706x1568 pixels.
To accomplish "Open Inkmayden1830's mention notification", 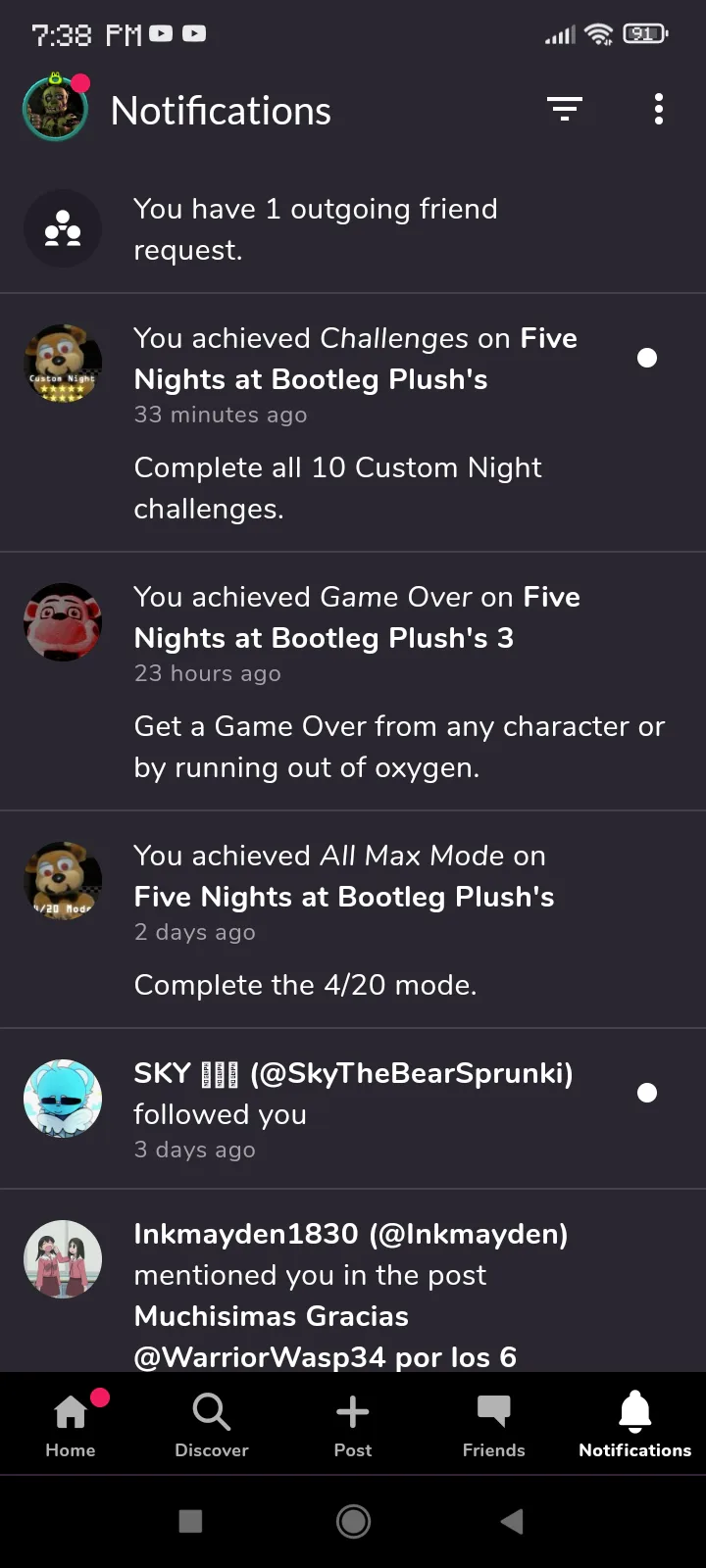I will click(353, 1281).
